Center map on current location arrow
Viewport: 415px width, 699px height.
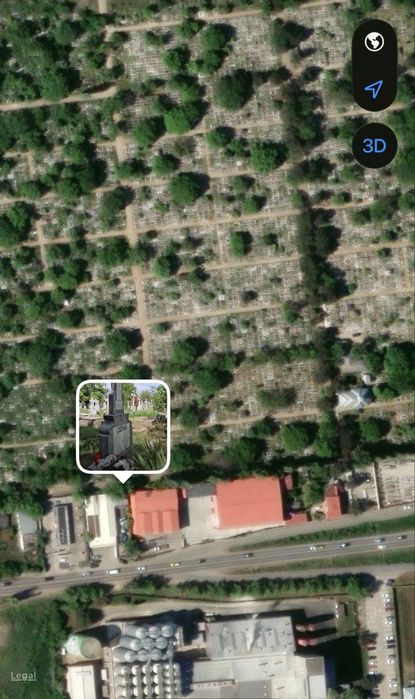(374, 89)
